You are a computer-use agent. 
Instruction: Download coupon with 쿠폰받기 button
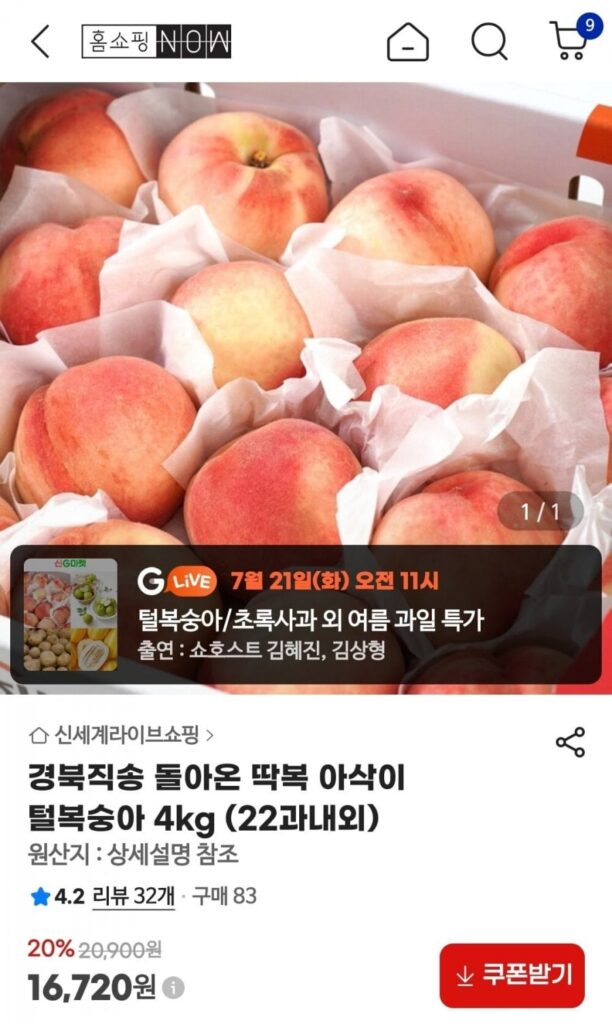(512, 975)
